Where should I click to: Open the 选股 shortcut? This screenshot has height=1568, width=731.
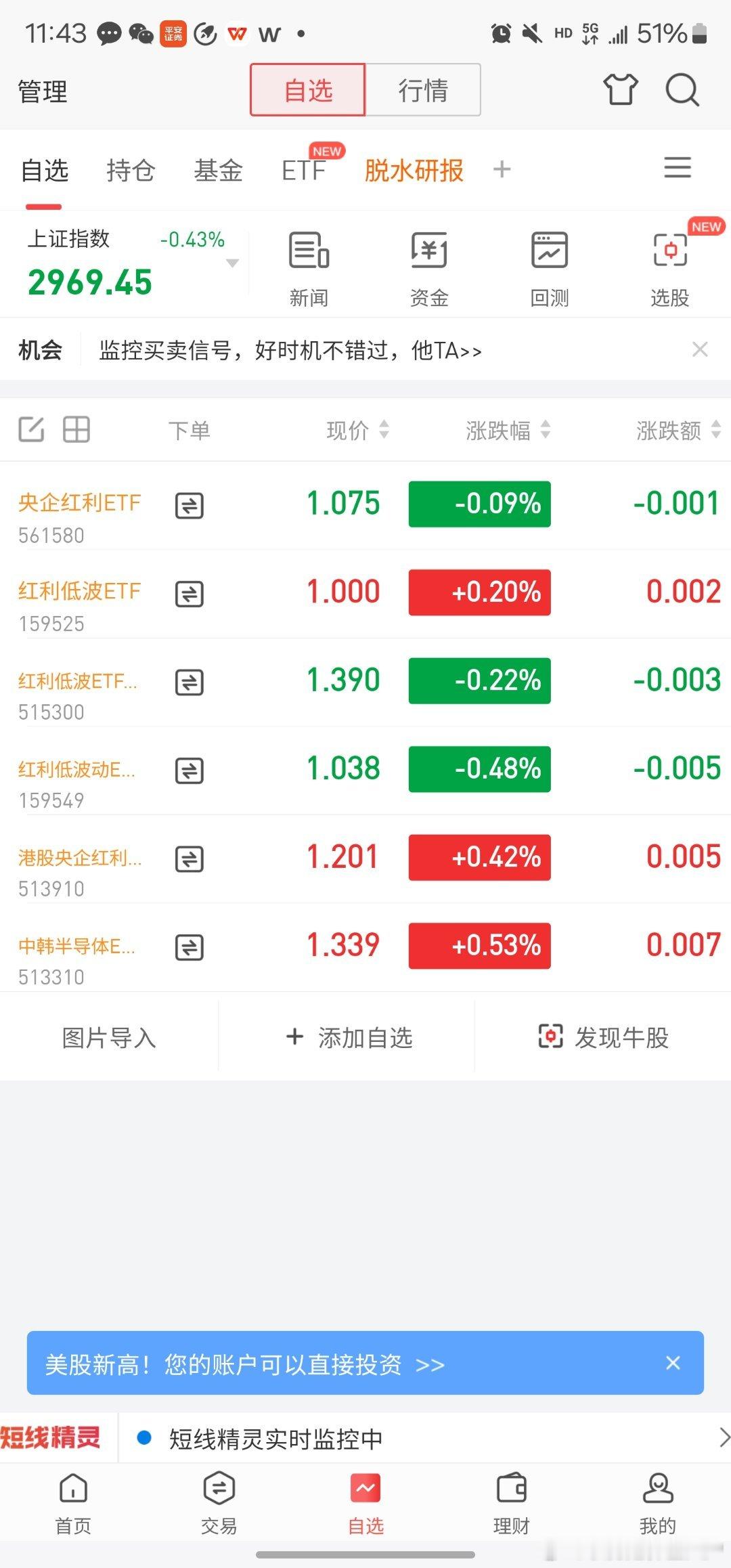click(x=670, y=269)
